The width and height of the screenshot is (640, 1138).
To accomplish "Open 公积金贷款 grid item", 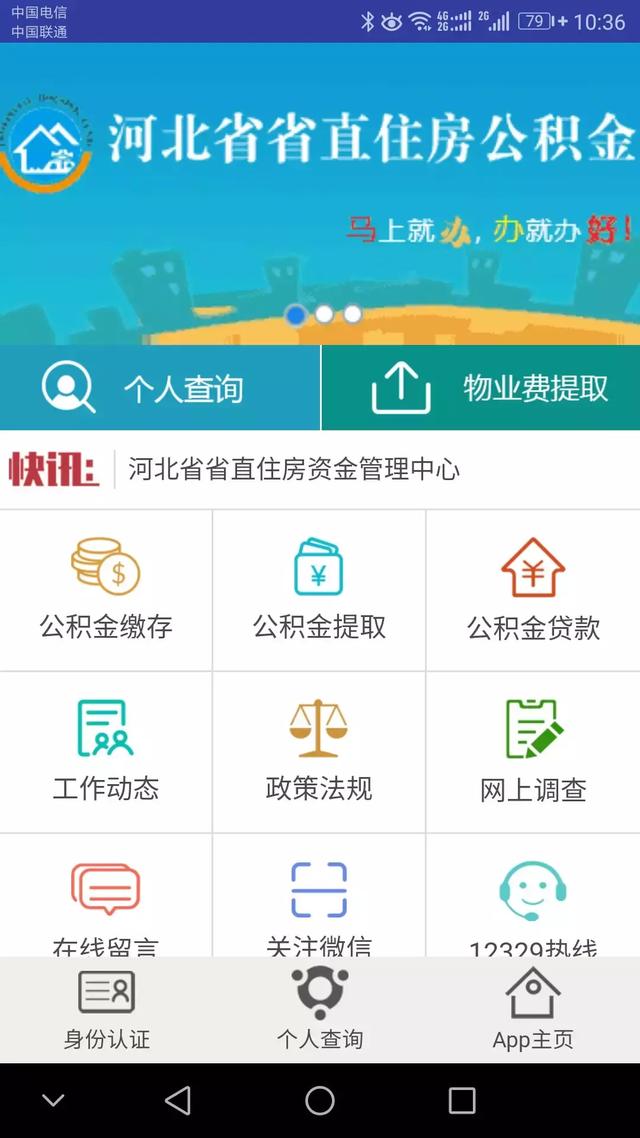I will click(533, 590).
